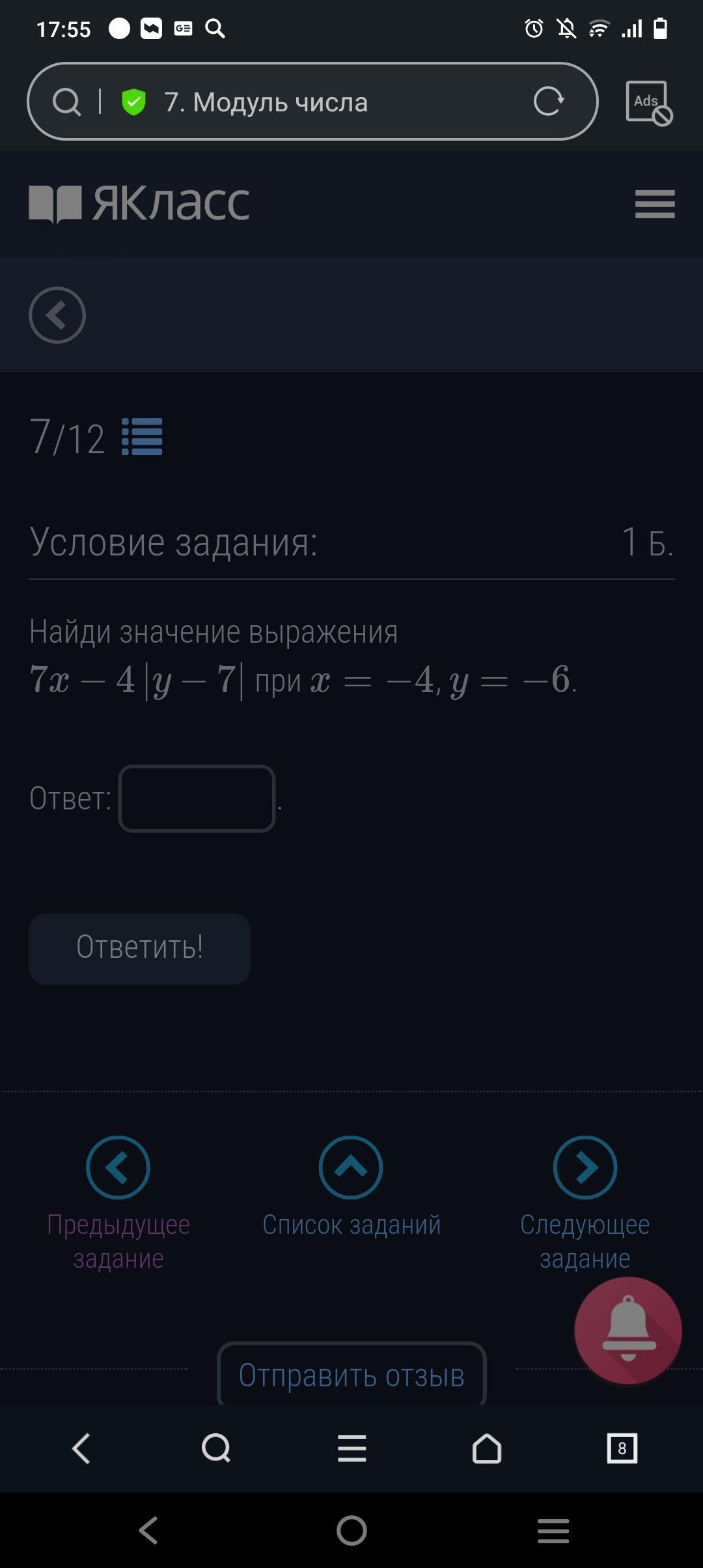Go to the browser home page
Screen dimensions: 703x1568
[x=487, y=1449]
